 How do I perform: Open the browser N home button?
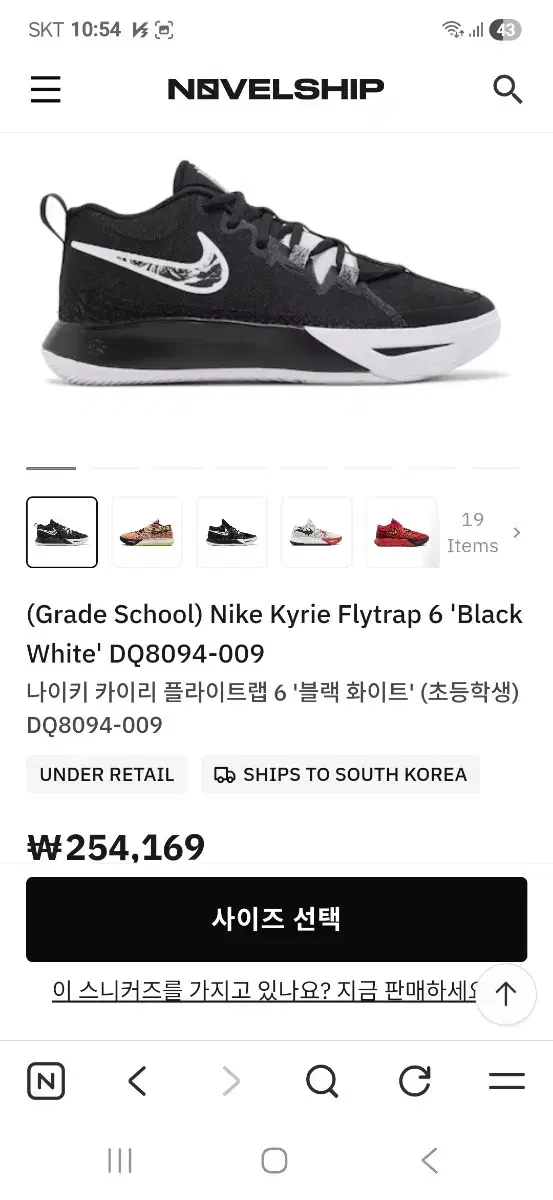(46, 1081)
